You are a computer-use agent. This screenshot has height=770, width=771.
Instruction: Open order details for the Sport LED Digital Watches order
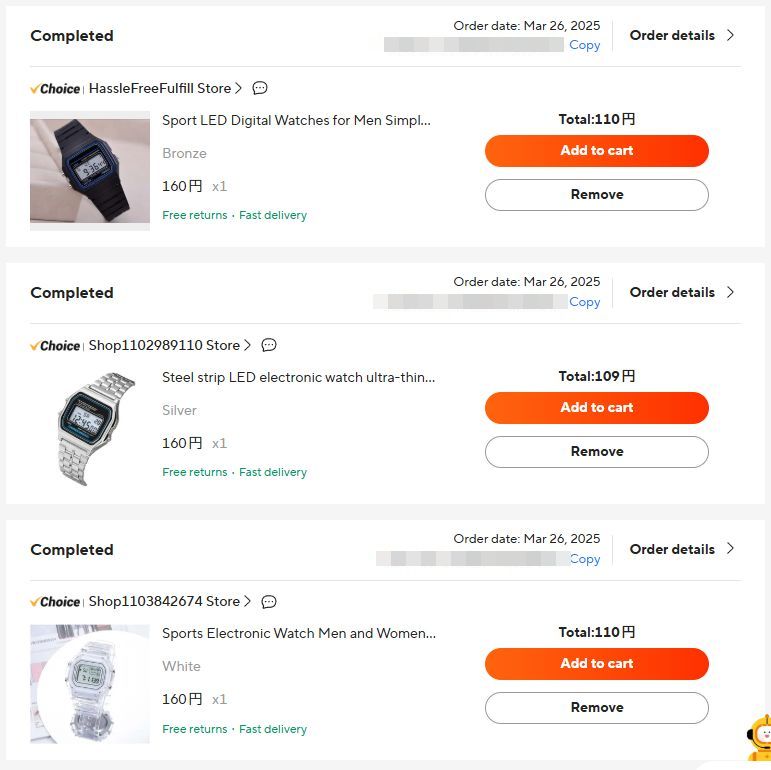tap(681, 36)
